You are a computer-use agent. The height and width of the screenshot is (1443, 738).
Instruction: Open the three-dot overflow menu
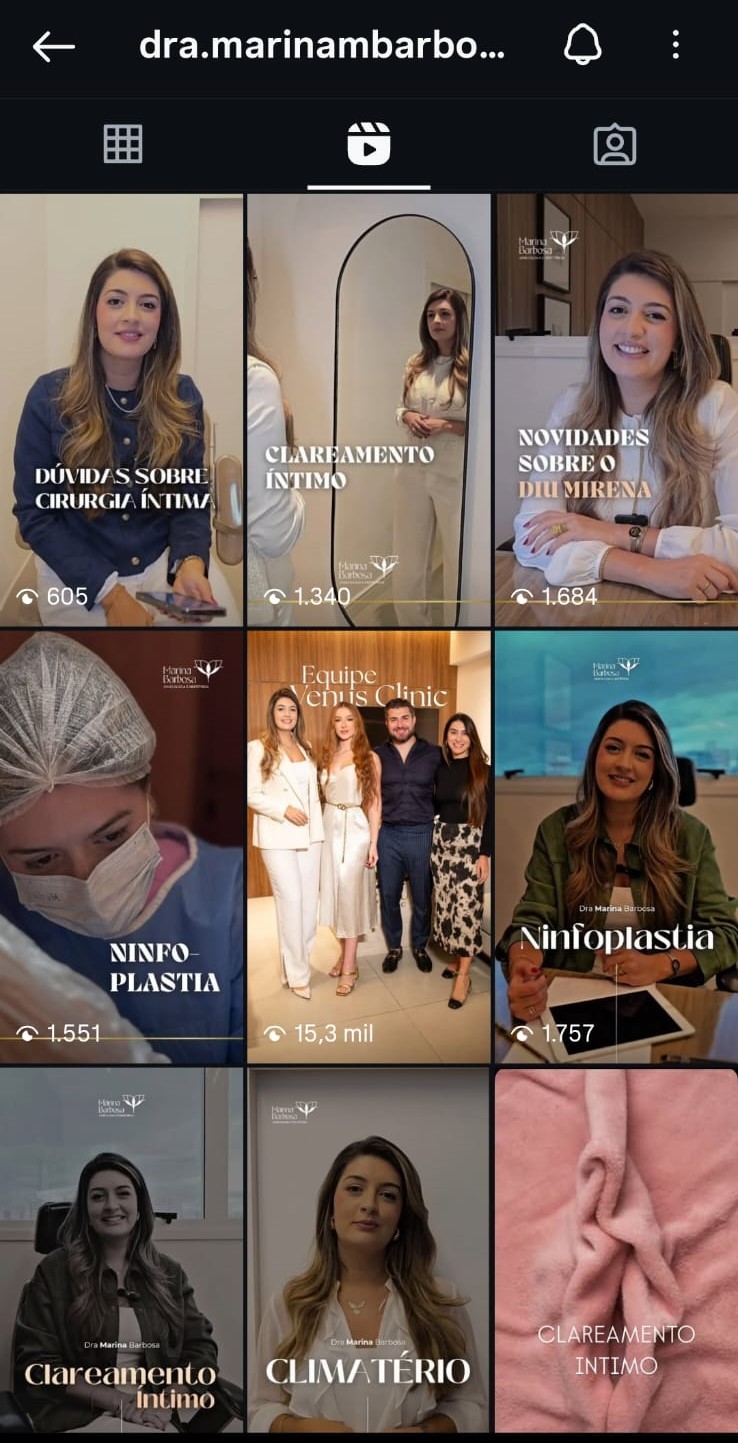click(676, 45)
